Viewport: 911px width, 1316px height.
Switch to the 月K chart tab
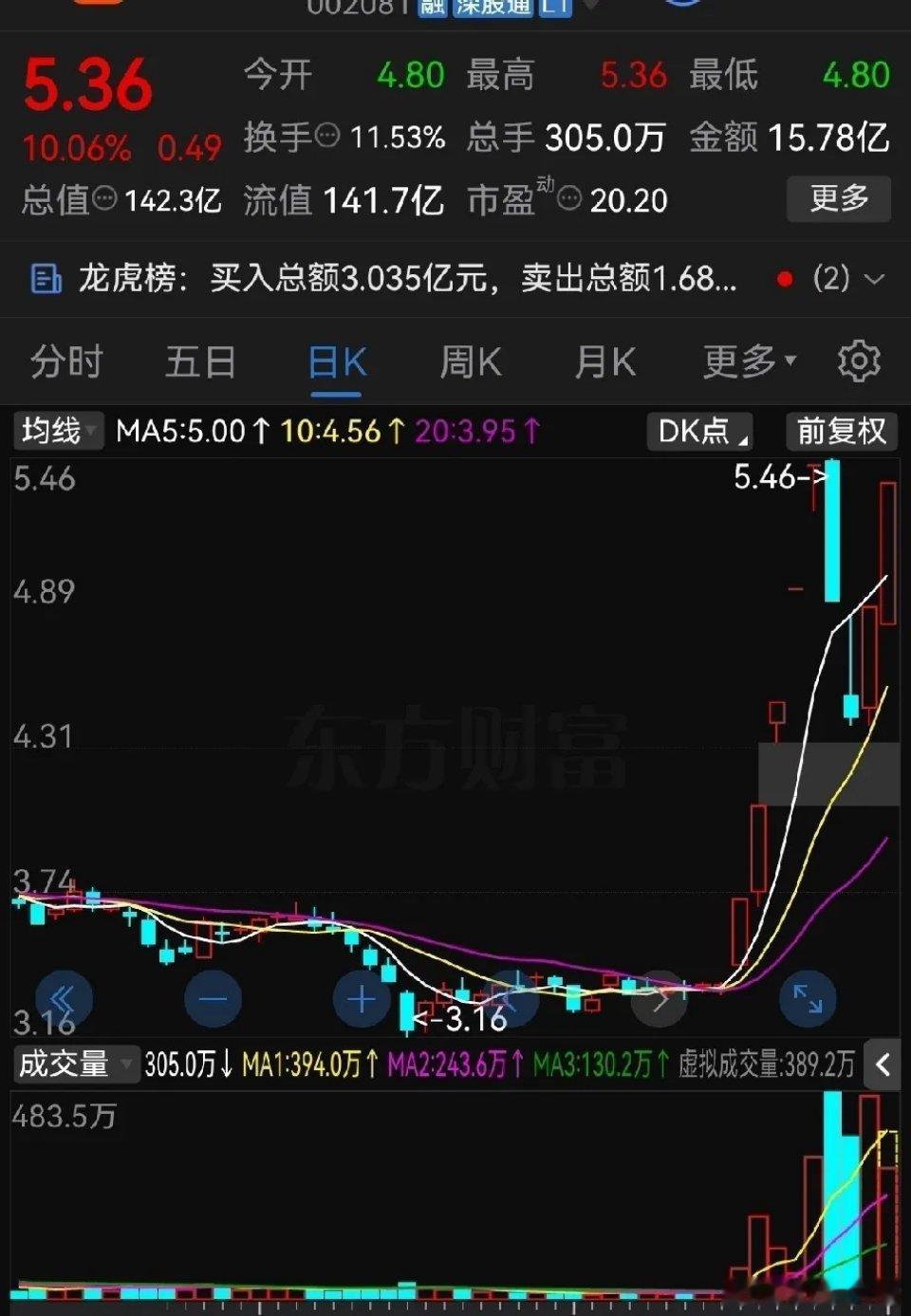point(605,362)
